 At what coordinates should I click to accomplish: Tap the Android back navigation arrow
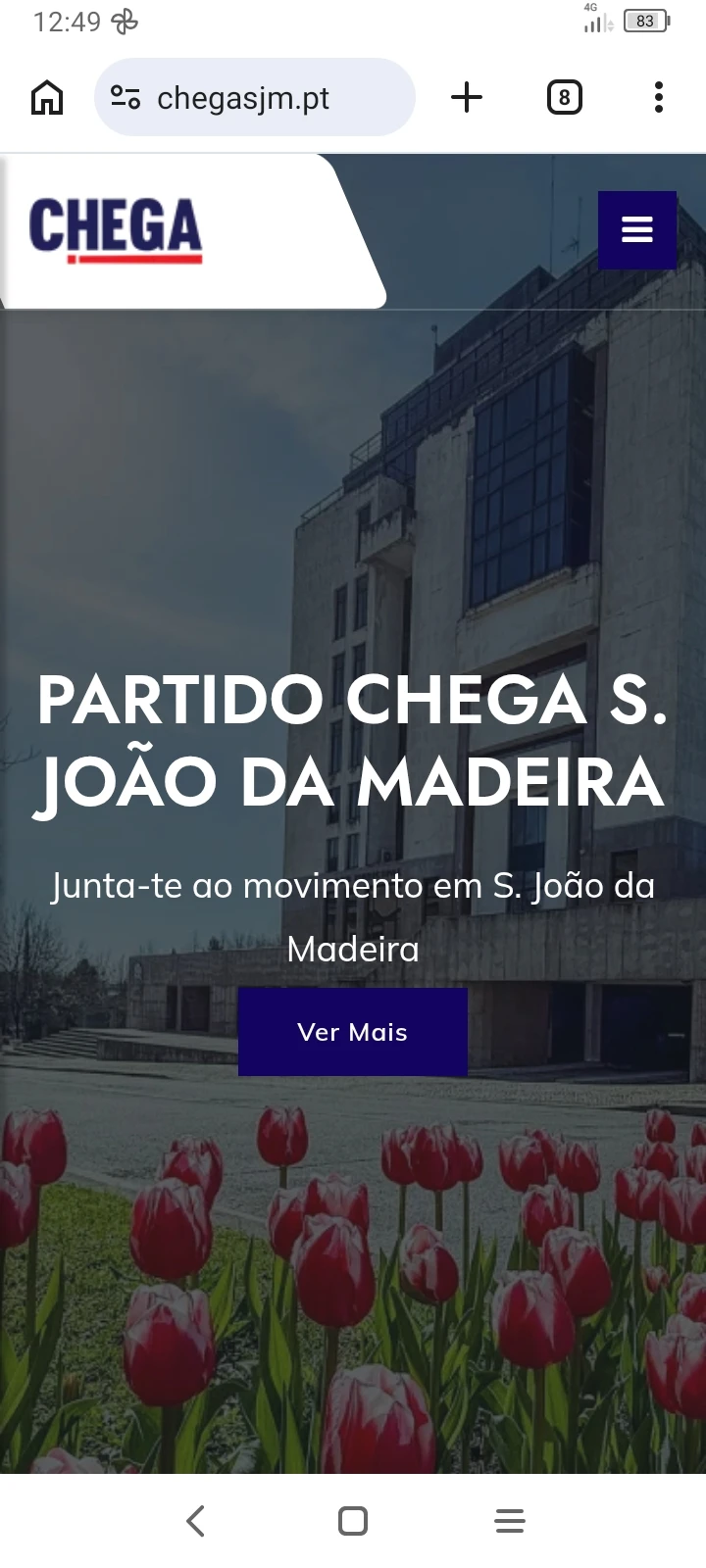click(196, 1520)
